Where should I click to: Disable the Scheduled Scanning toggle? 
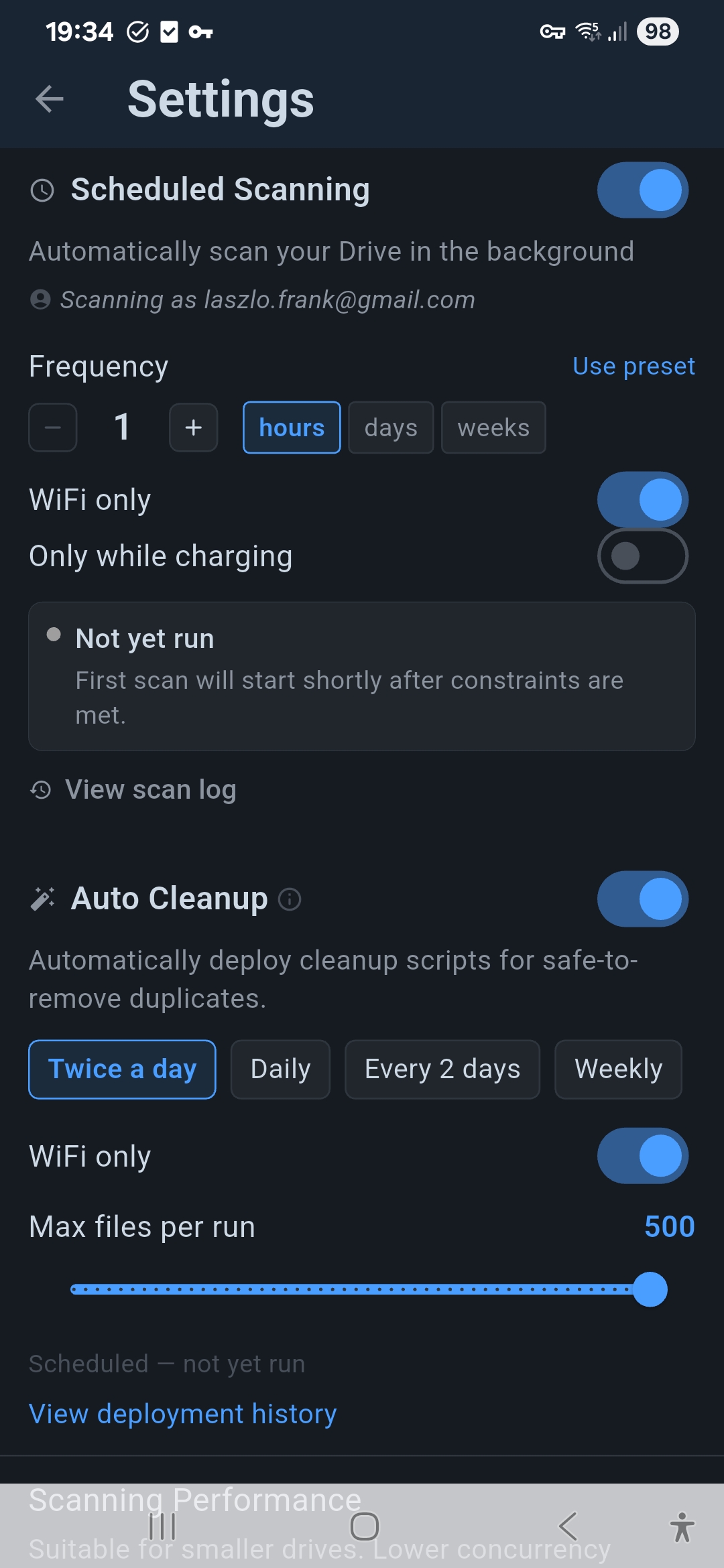tap(642, 190)
